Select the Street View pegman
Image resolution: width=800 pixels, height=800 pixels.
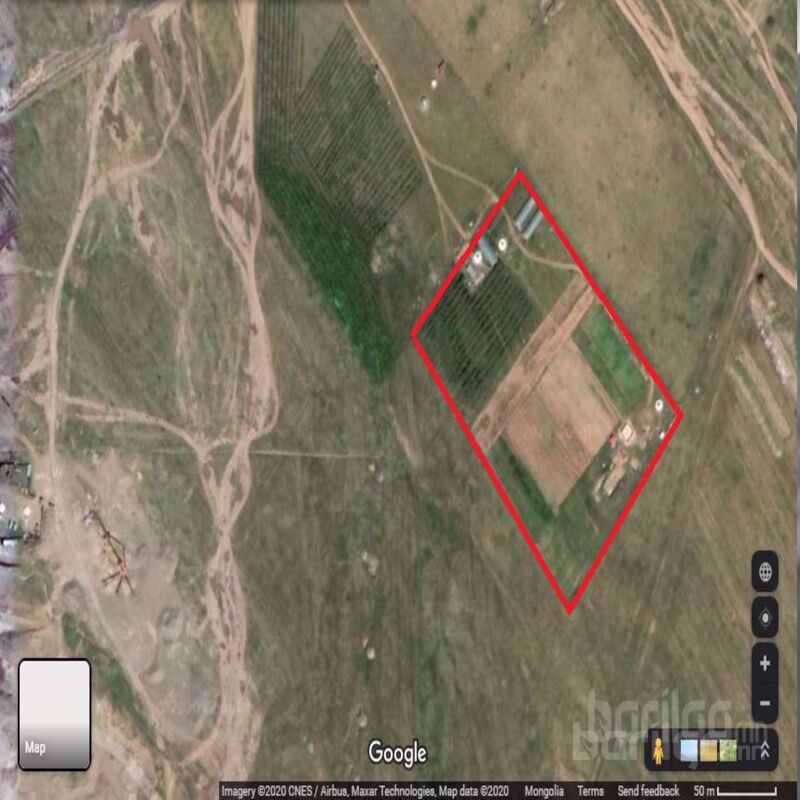tap(660, 748)
